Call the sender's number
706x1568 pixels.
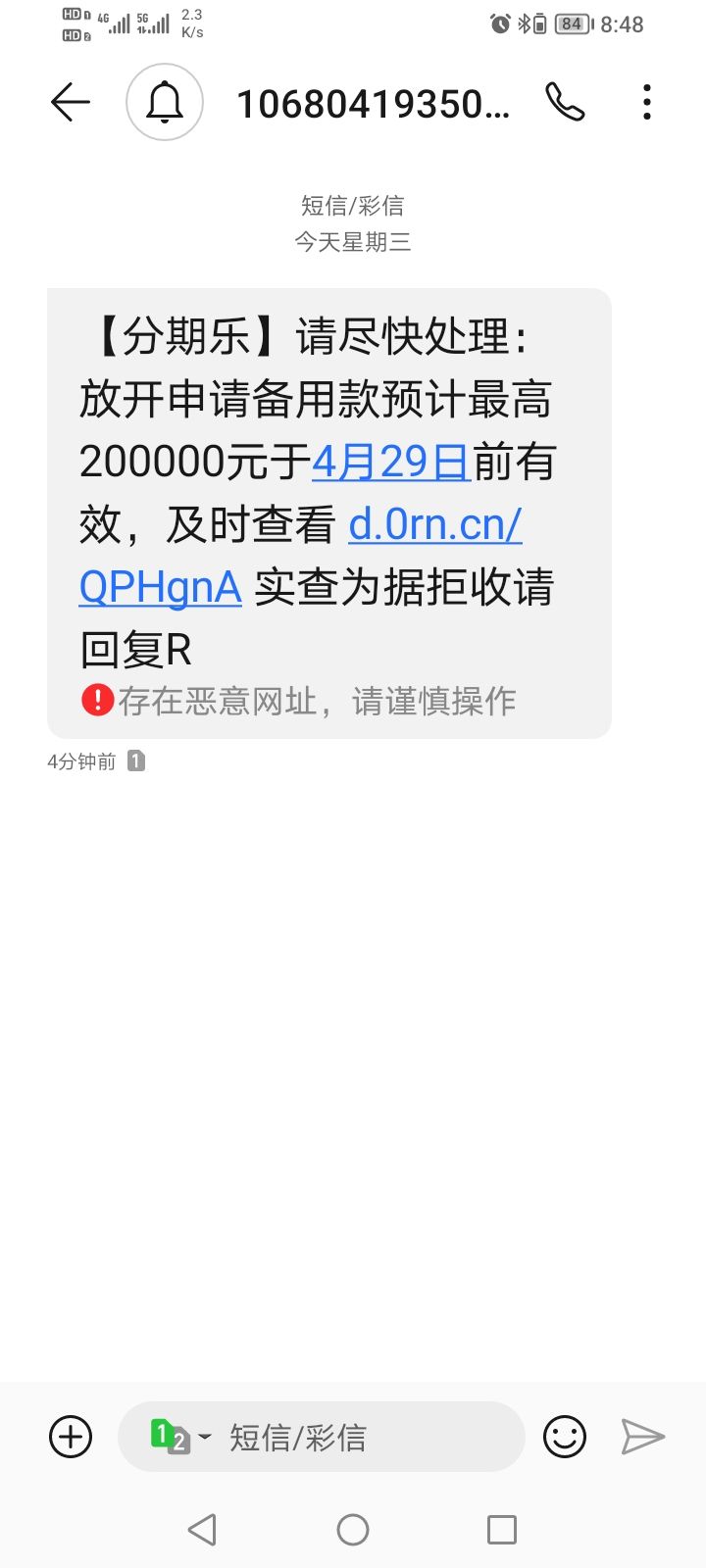coord(565,102)
